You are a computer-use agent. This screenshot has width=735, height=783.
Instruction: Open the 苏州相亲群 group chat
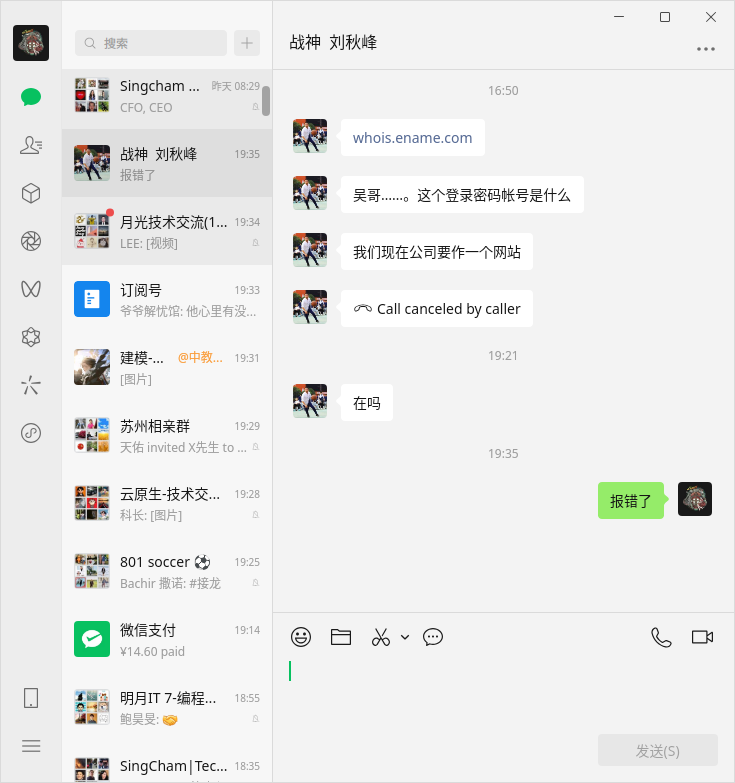point(166,435)
